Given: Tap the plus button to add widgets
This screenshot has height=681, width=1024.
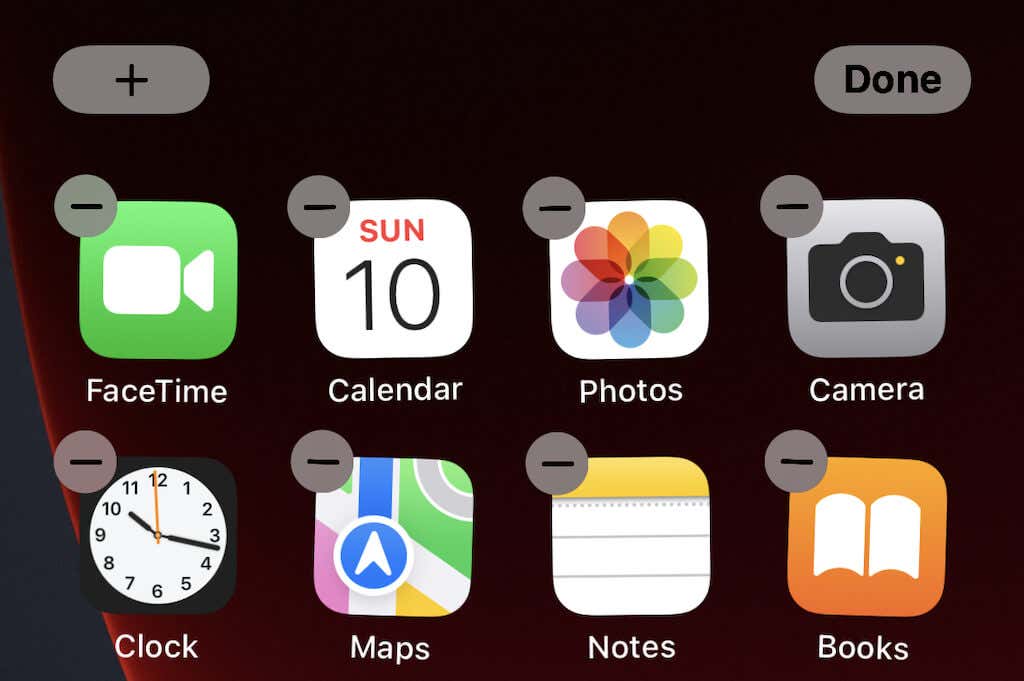Looking at the screenshot, I should tap(131, 80).
